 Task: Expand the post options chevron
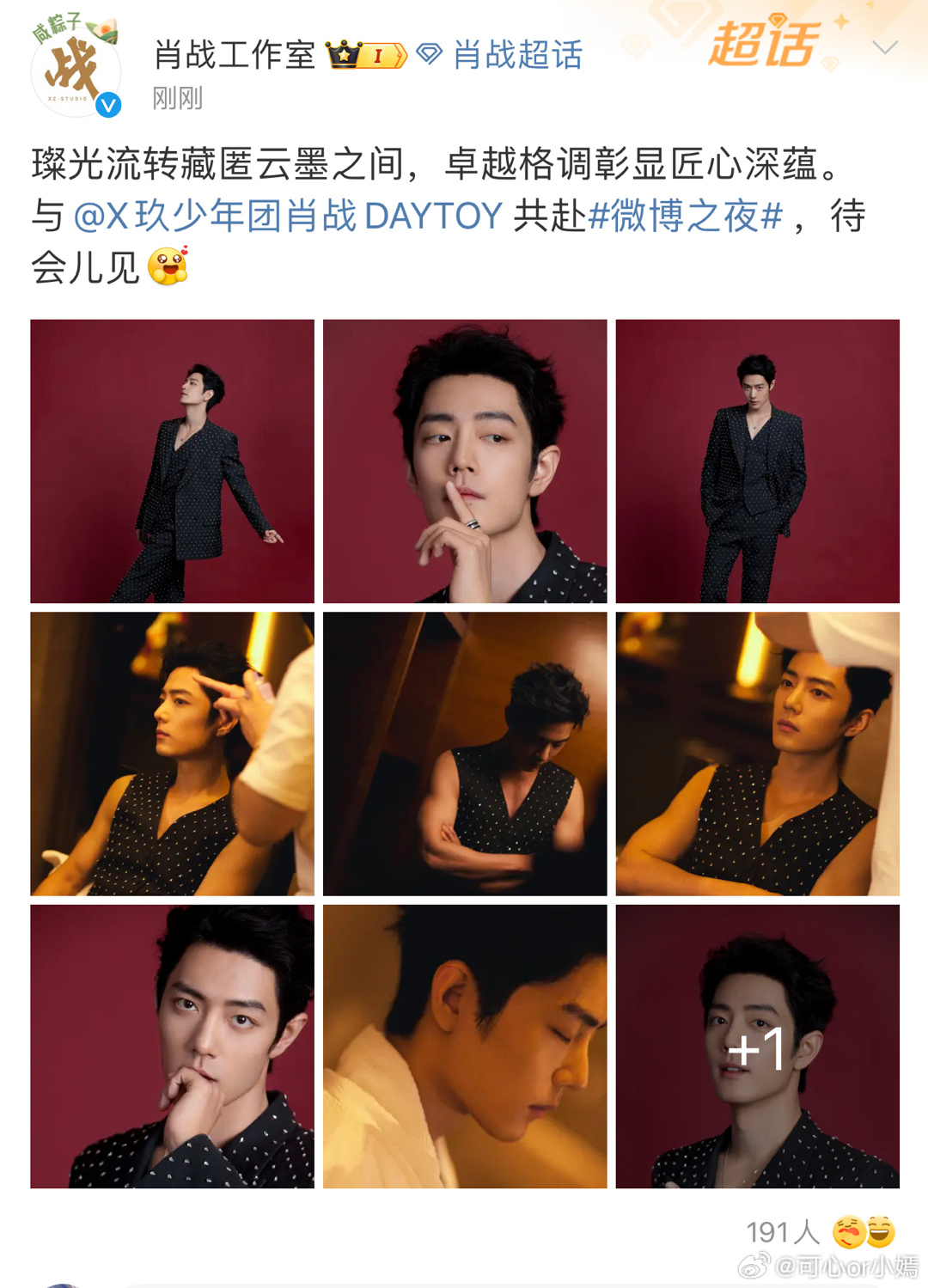(x=884, y=47)
